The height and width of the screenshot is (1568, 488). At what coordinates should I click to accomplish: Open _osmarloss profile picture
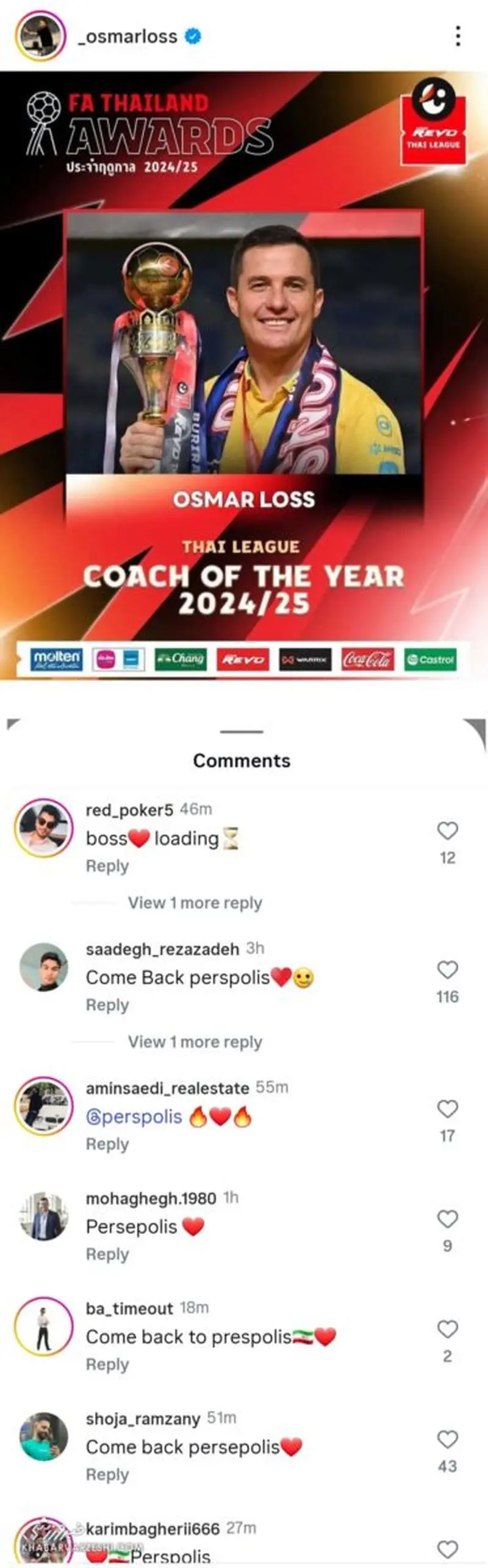click(40, 36)
